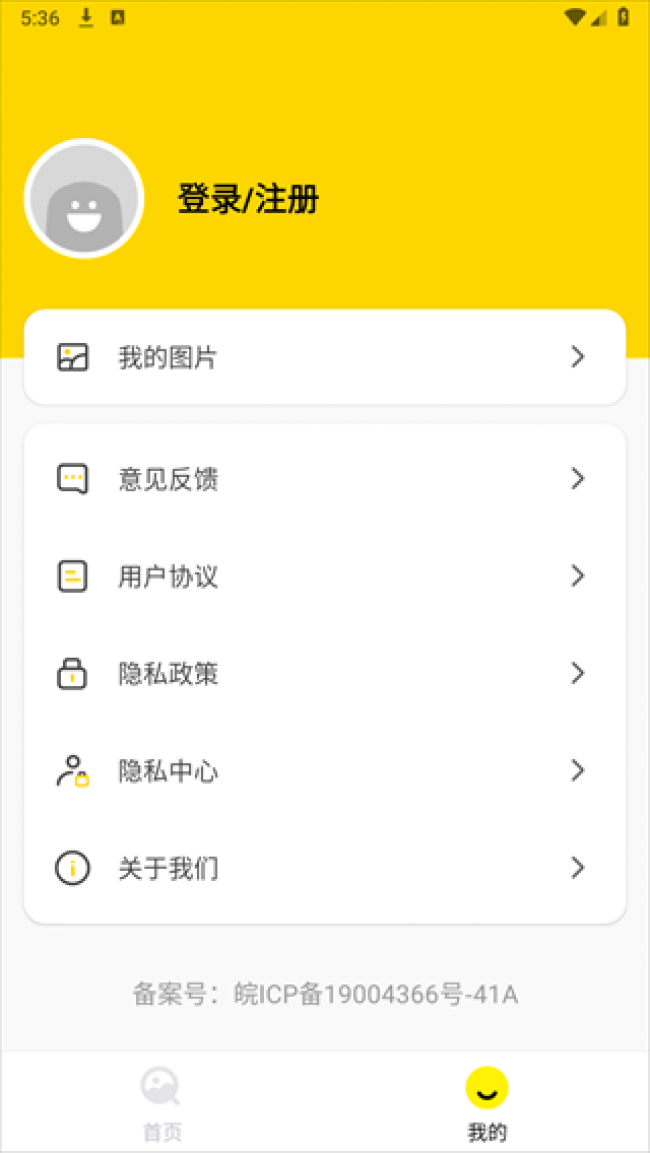Select the 我的 tab
This screenshot has height=1153, width=650.
(x=487, y=1102)
